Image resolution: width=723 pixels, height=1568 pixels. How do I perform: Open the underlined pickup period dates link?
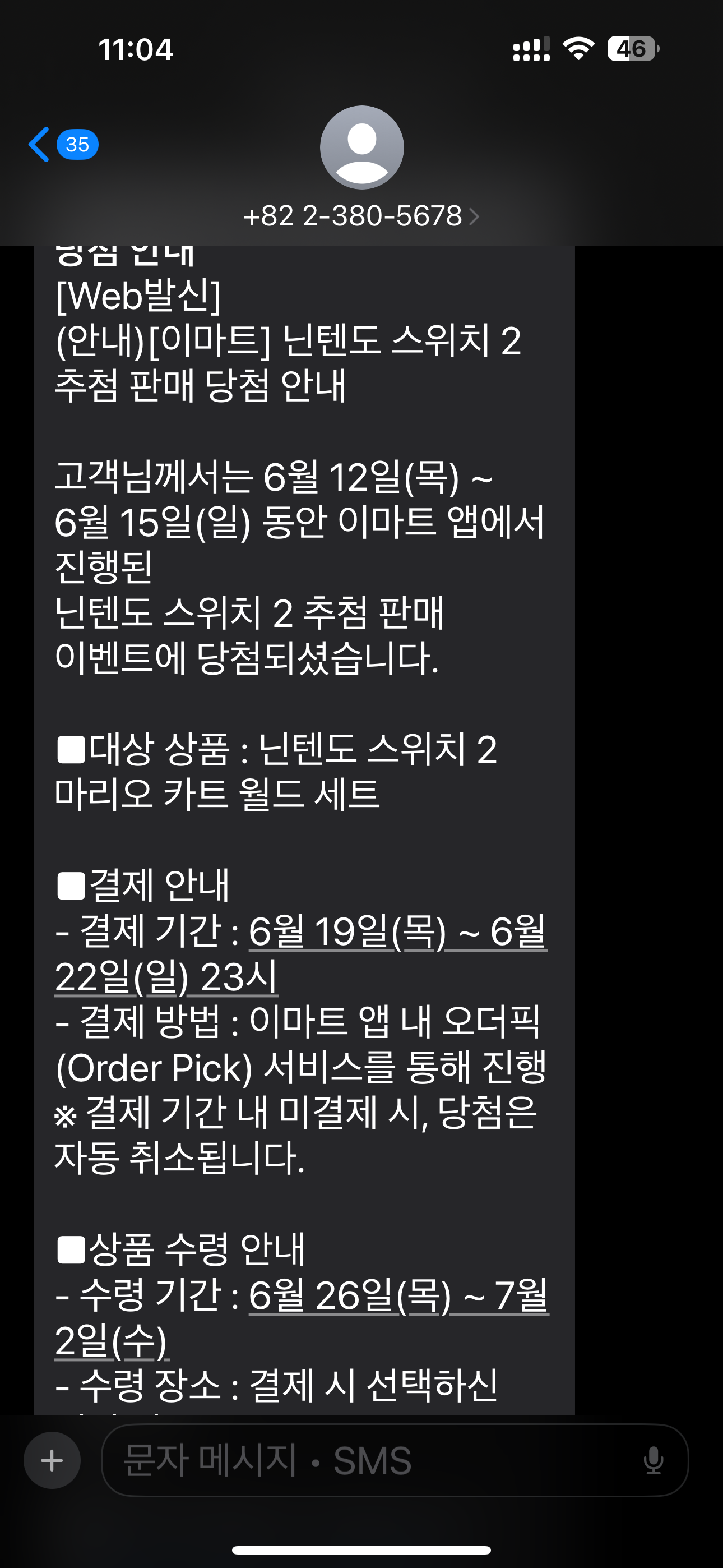point(398,1297)
